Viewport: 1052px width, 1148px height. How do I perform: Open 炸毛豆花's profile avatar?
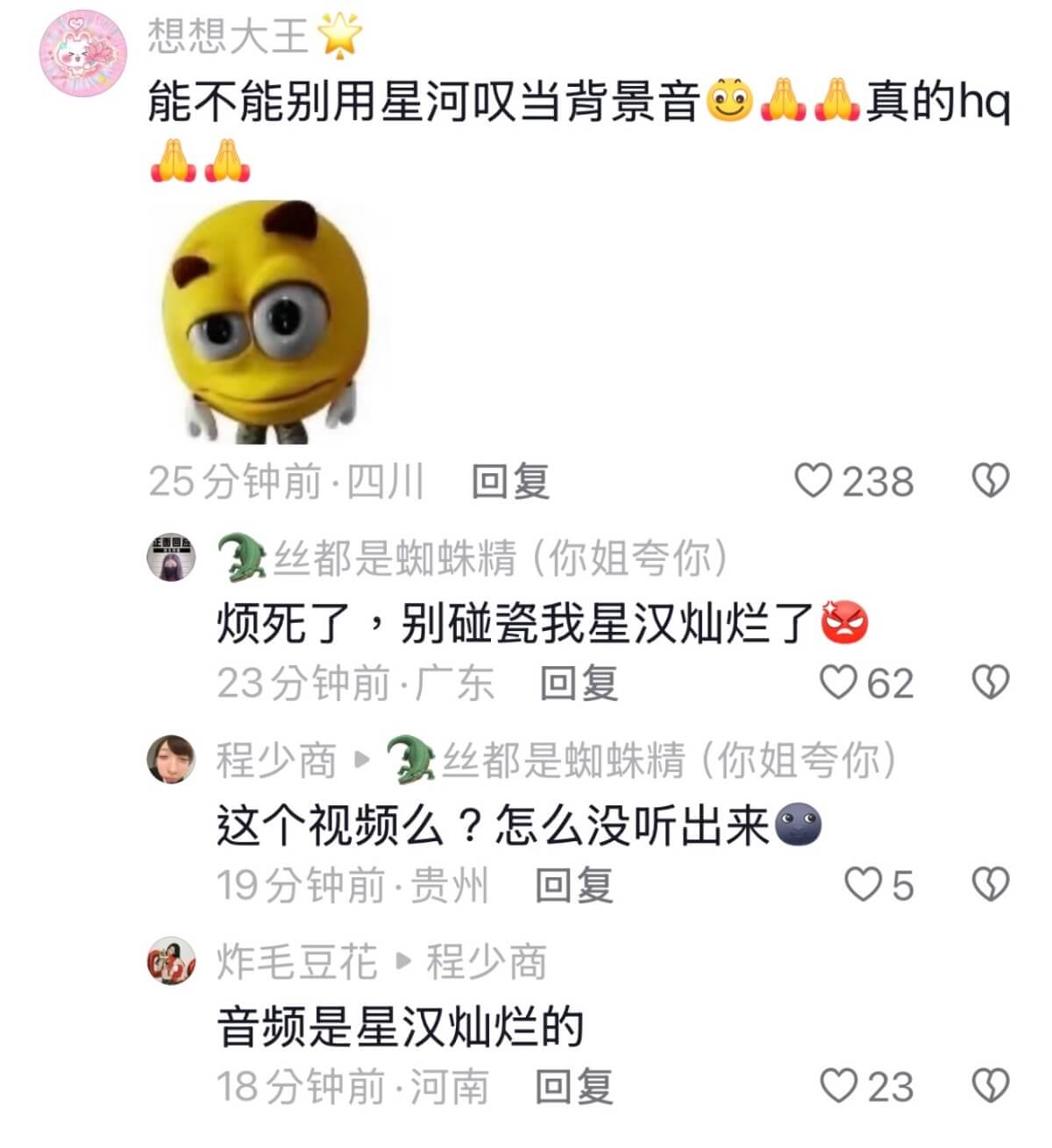tap(171, 961)
